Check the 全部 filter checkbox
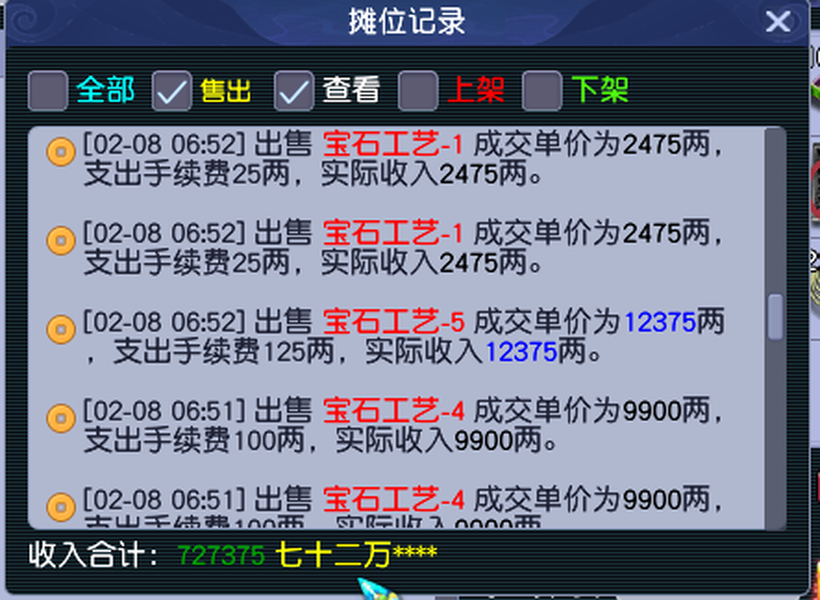 (x=48, y=91)
